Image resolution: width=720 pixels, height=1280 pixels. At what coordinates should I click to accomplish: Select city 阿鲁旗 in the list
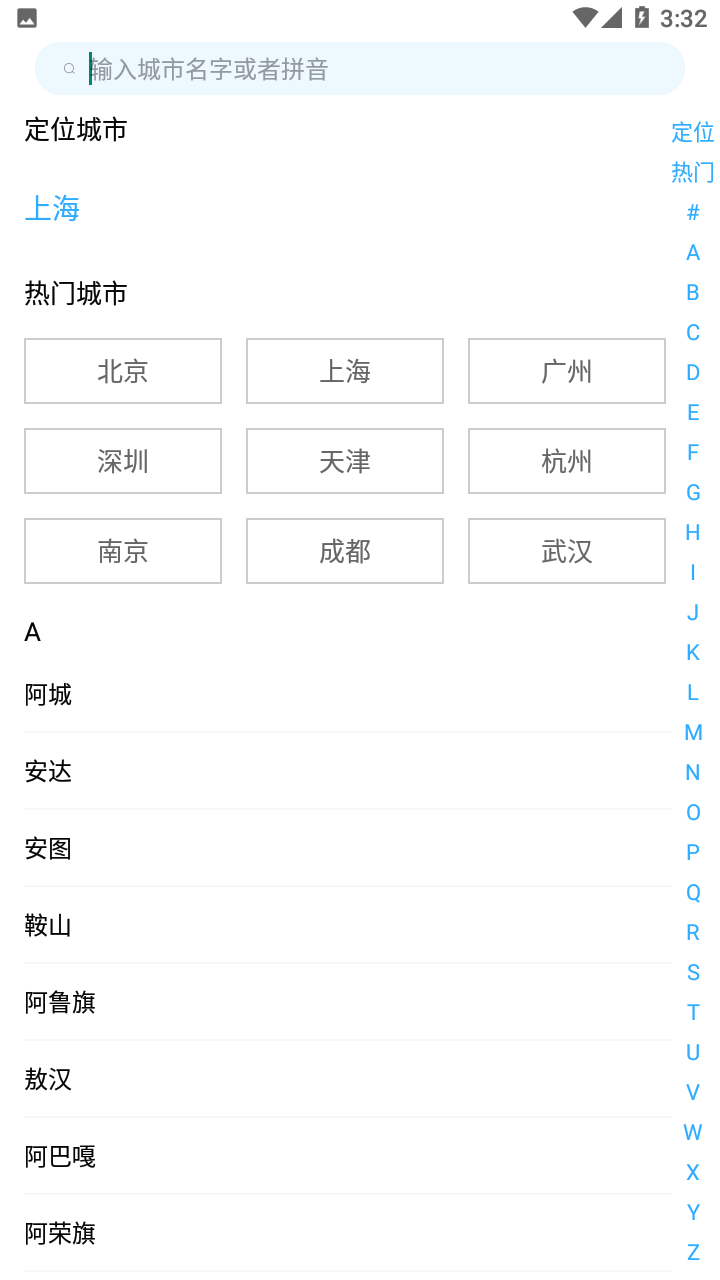[60, 1003]
